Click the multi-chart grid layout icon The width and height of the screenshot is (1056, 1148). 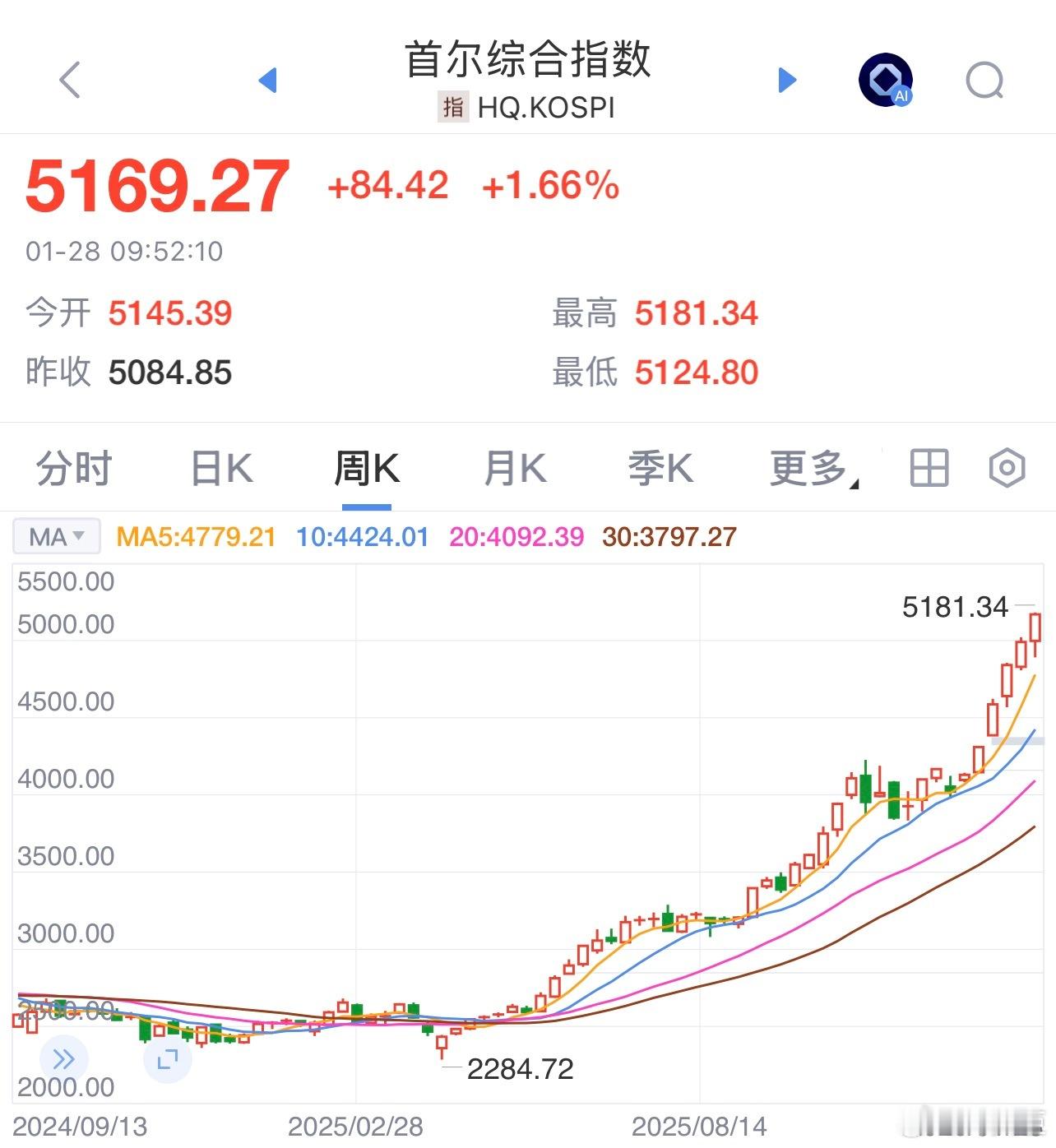[928, 466]
